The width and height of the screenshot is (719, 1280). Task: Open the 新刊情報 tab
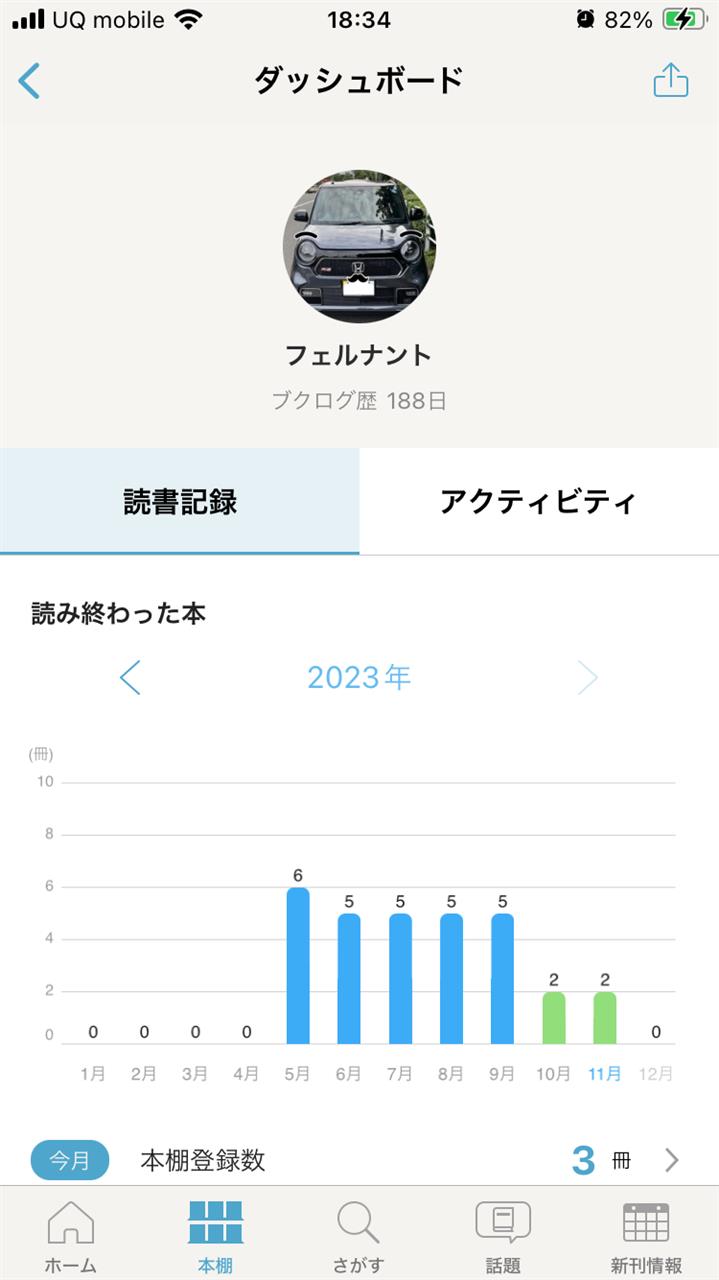[x=646, y=1237]
